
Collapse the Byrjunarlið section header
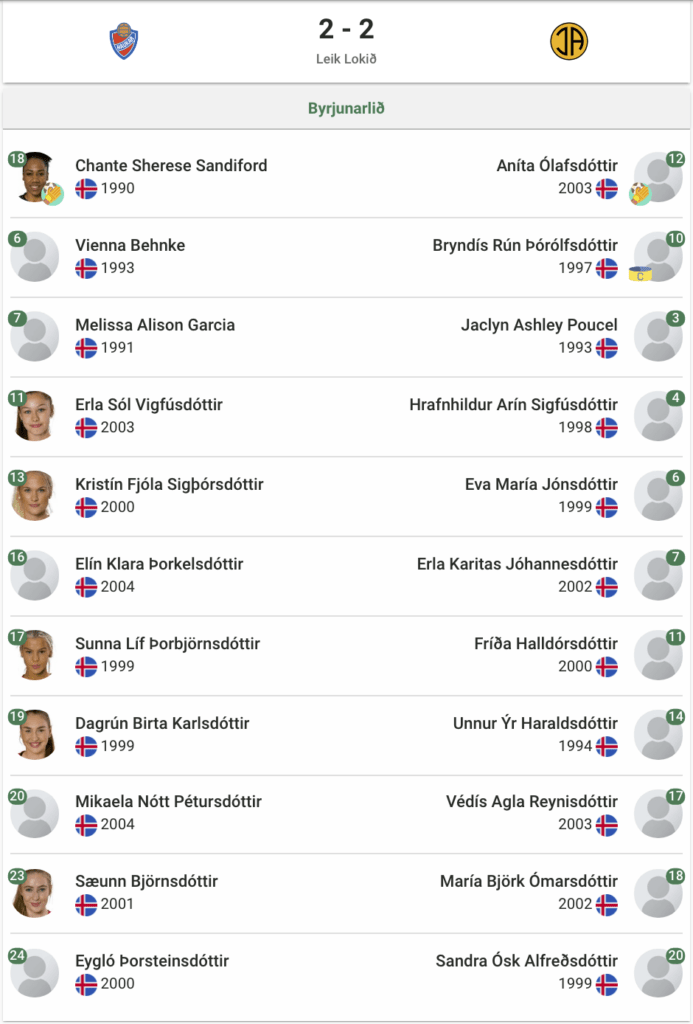click(x=346, y=108)
